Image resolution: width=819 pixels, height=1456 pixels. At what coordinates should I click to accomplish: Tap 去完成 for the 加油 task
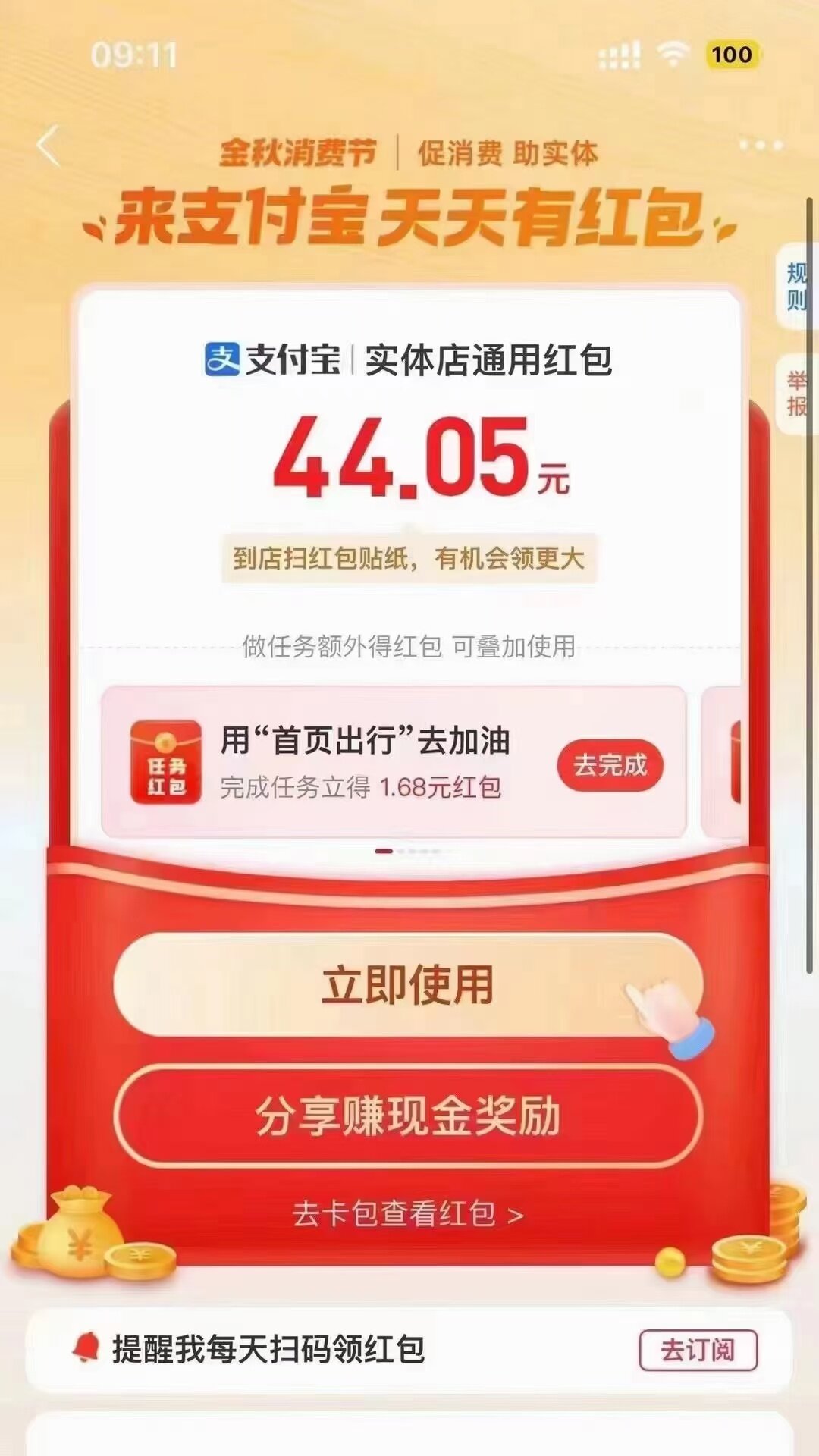(x=610, y=765)
